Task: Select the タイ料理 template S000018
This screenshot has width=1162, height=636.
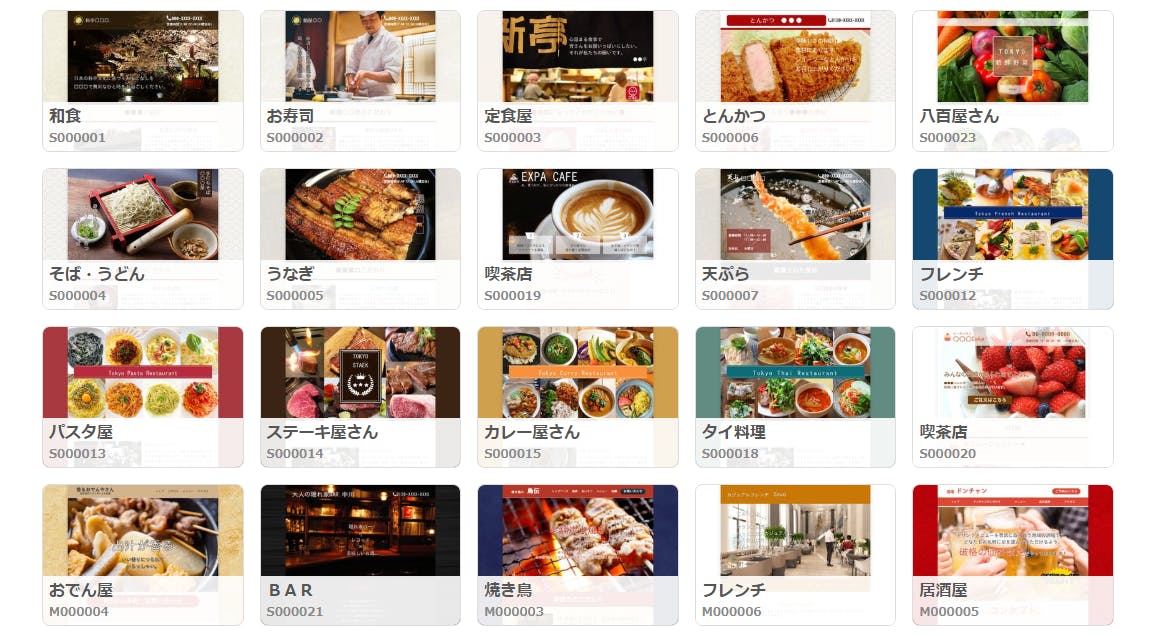Action: 795,396
